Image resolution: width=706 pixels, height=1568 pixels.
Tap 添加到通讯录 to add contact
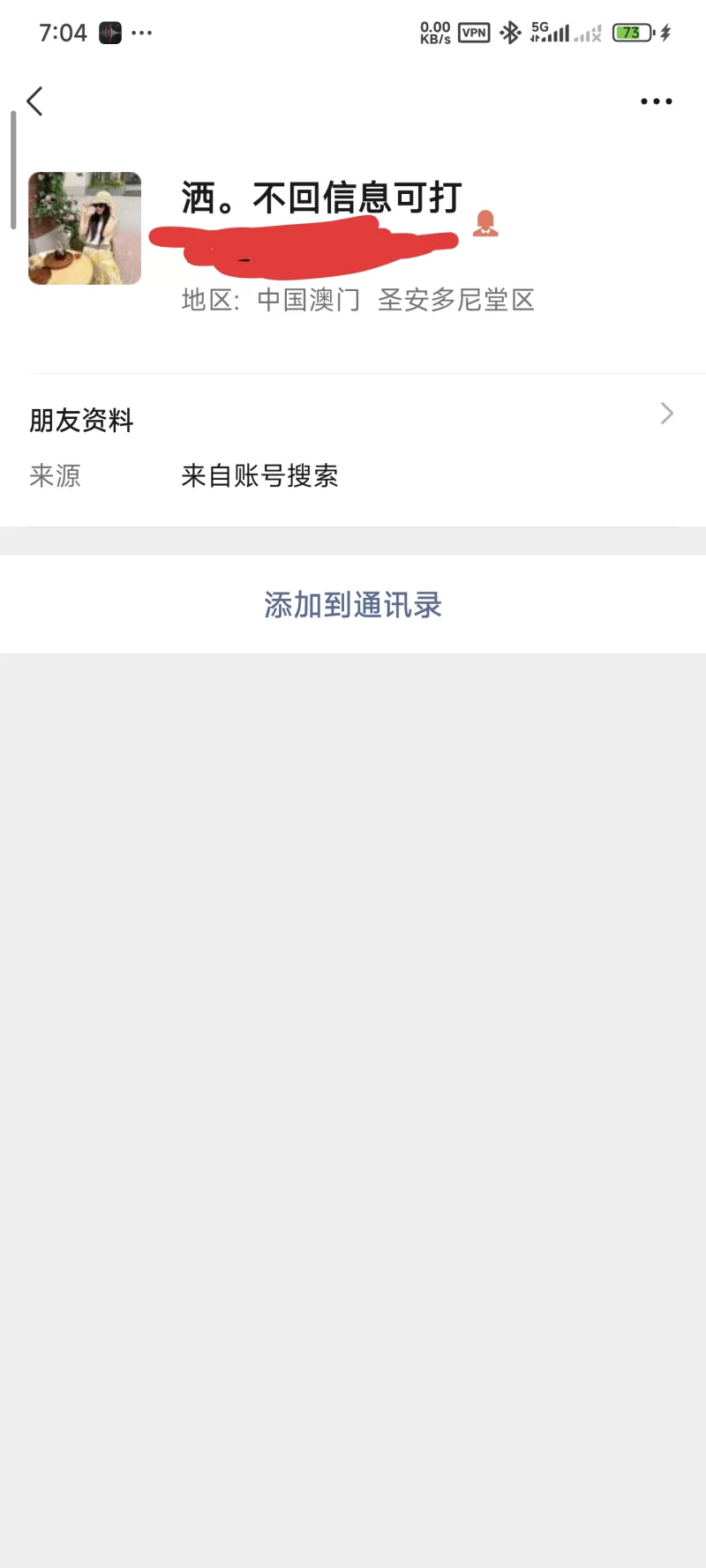pos(353,605)
